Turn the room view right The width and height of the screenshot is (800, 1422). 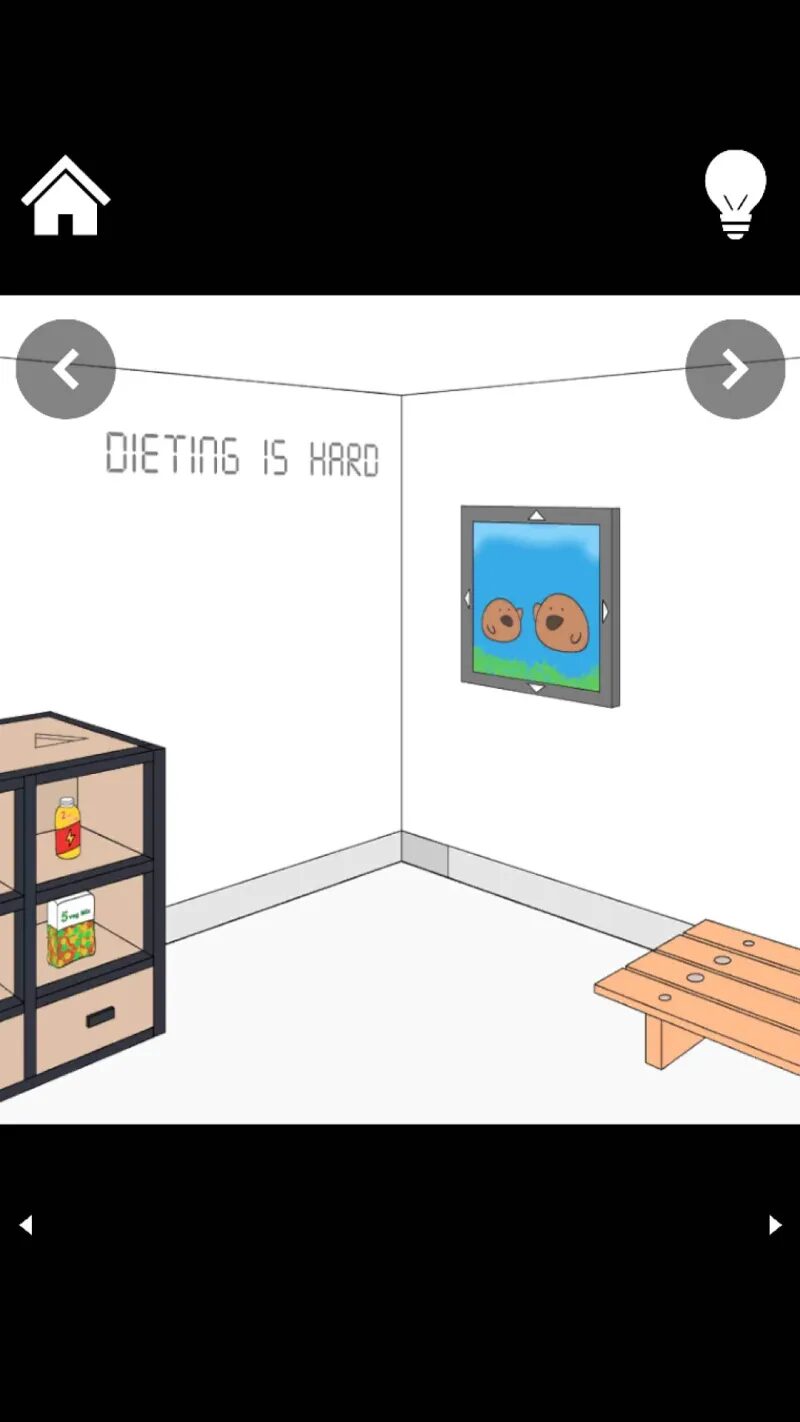click(x=735, y=369)
